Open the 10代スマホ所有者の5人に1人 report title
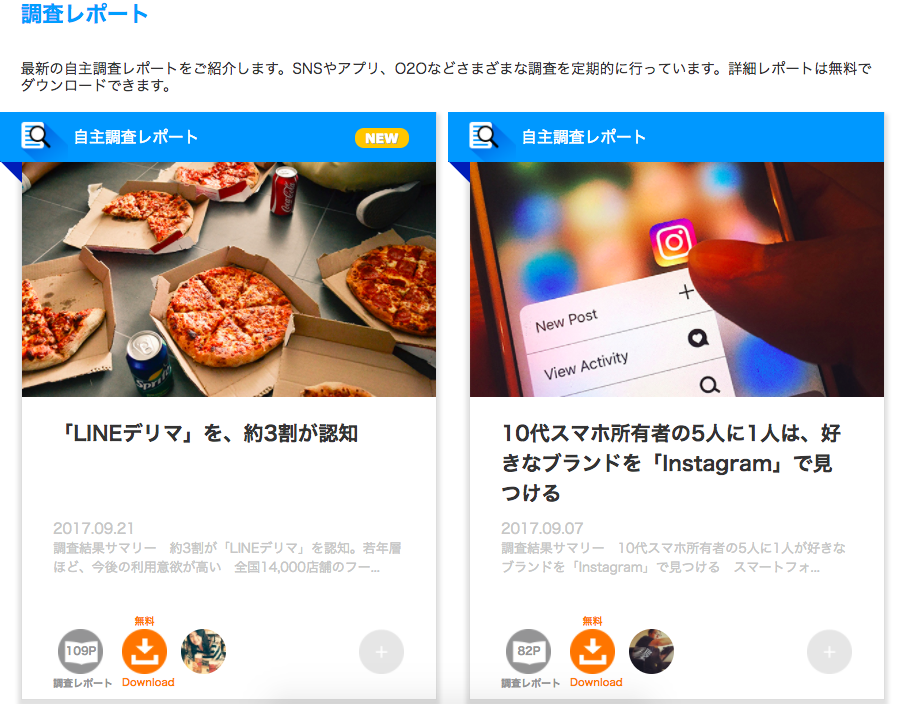This screenshot has width=898, height=704. point(671,463)
